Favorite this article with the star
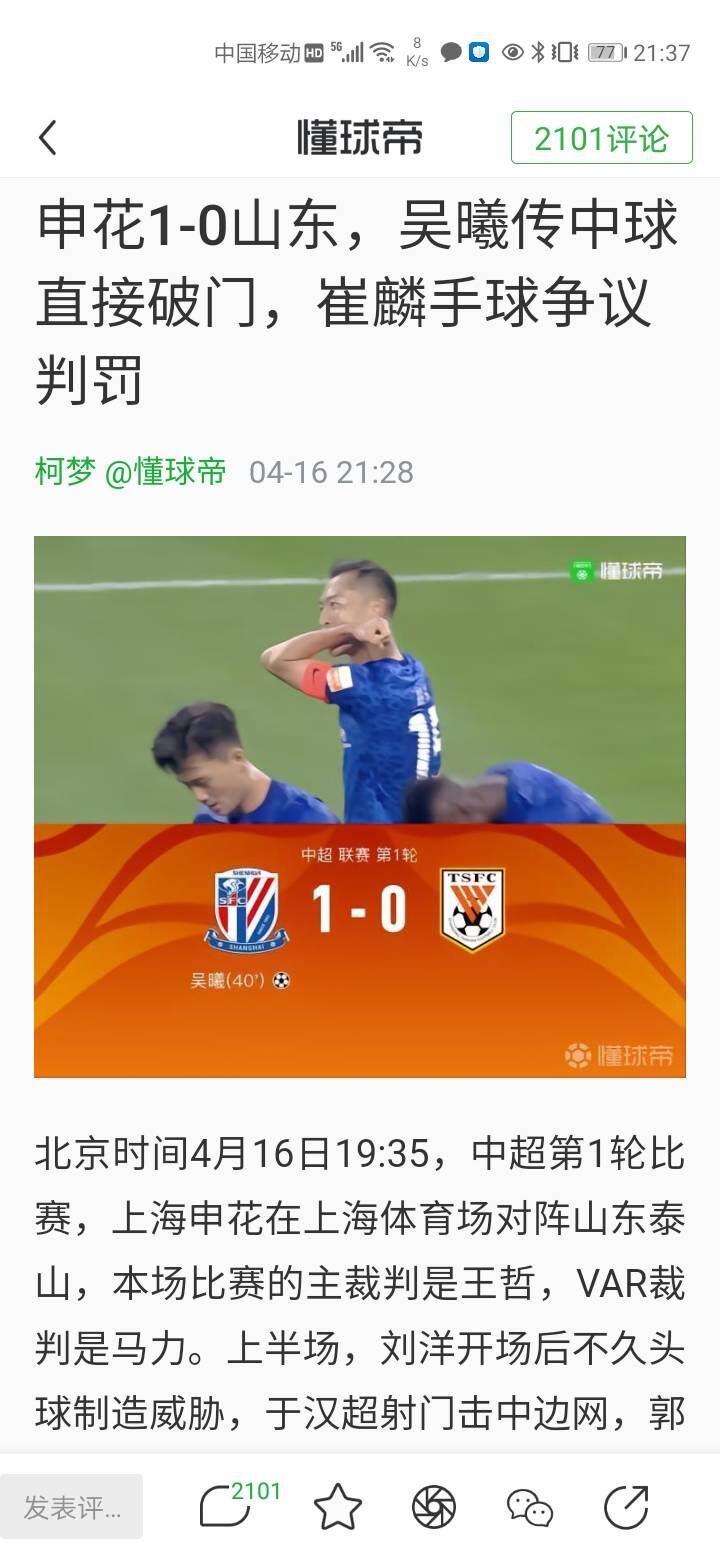Screen dimensions: 720x1560 [337, 1507]
